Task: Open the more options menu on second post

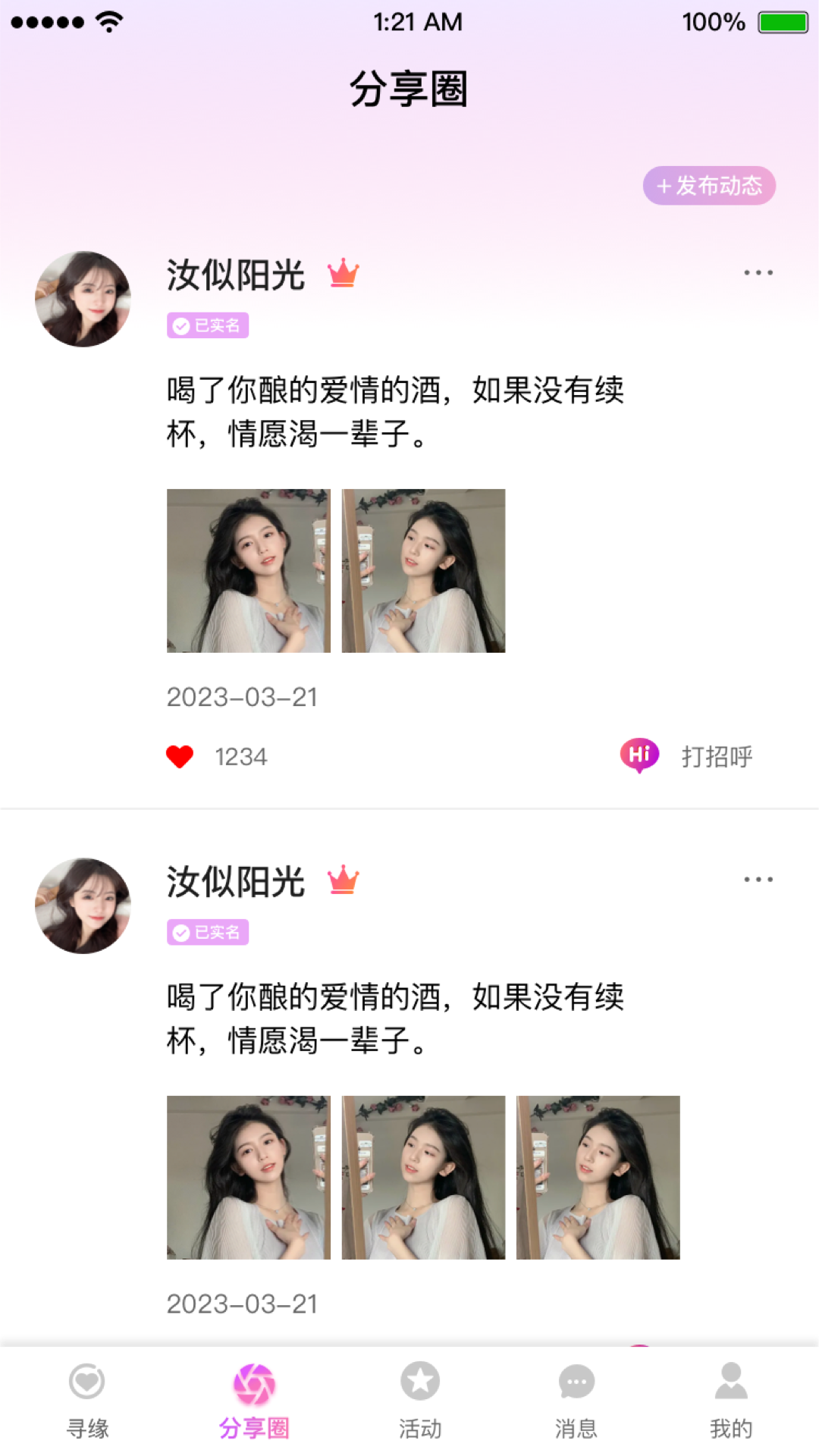Action: (758, 880)
